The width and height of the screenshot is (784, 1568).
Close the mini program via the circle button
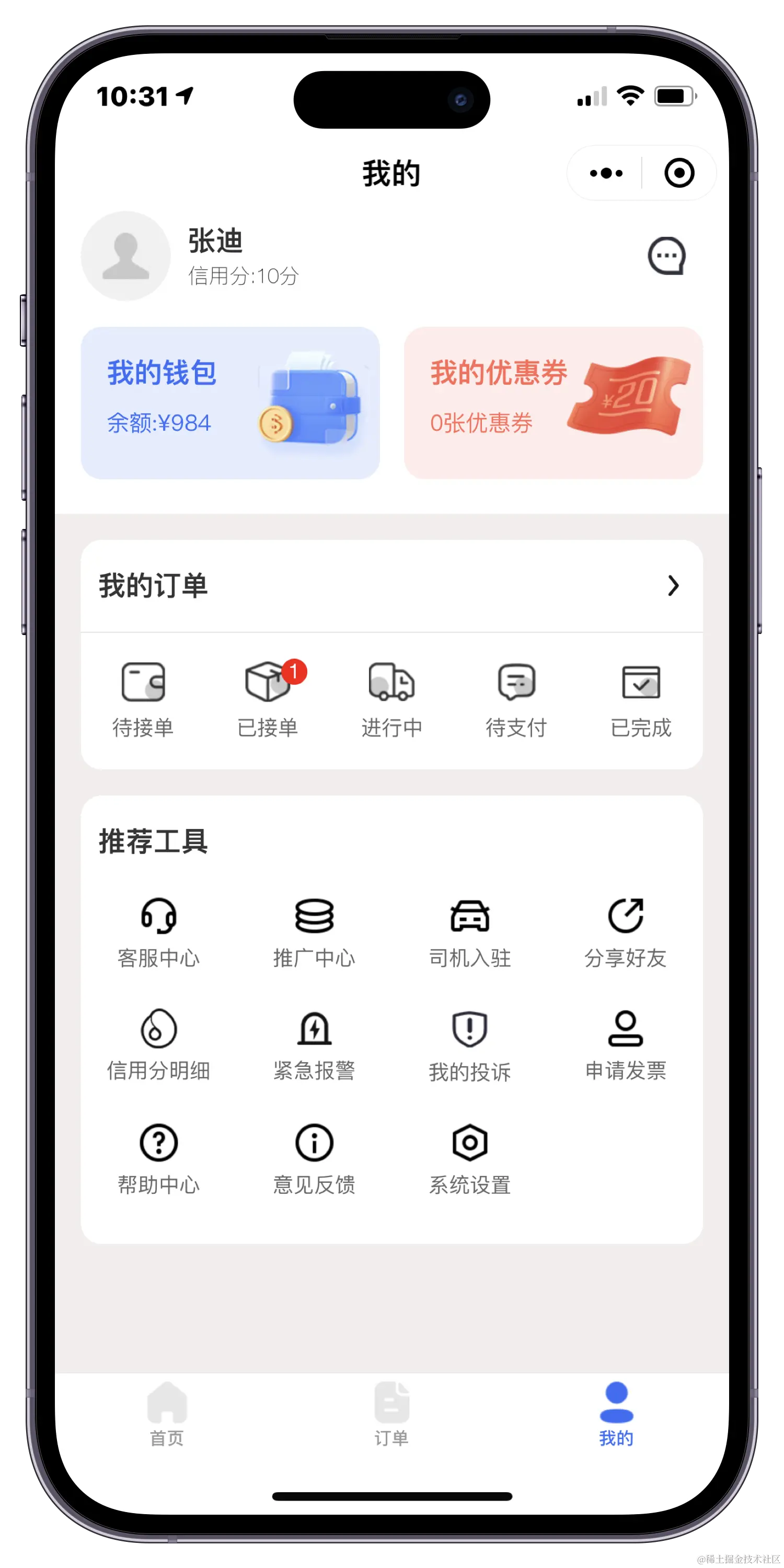(679, 173)
